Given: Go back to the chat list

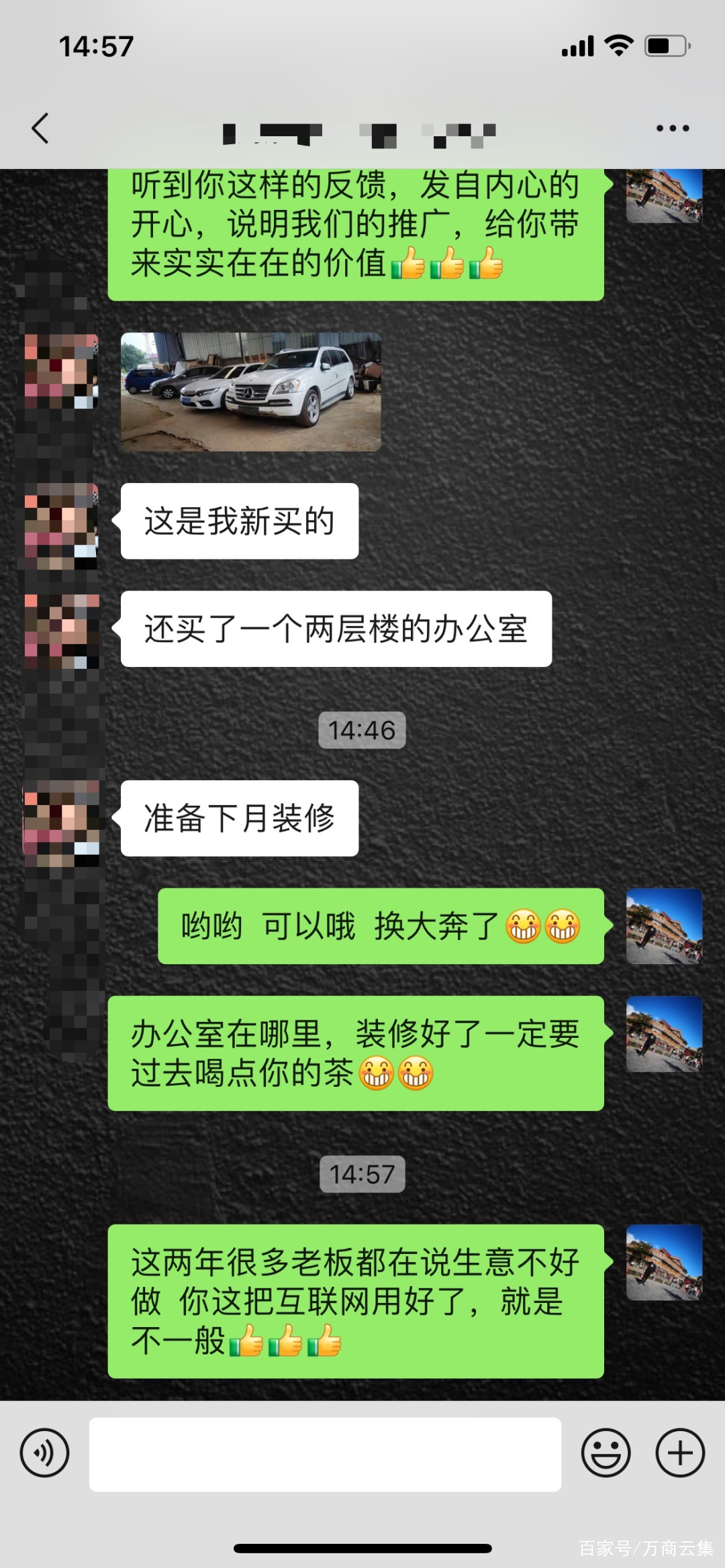Looking at the screenshot, I should point(40,128).
